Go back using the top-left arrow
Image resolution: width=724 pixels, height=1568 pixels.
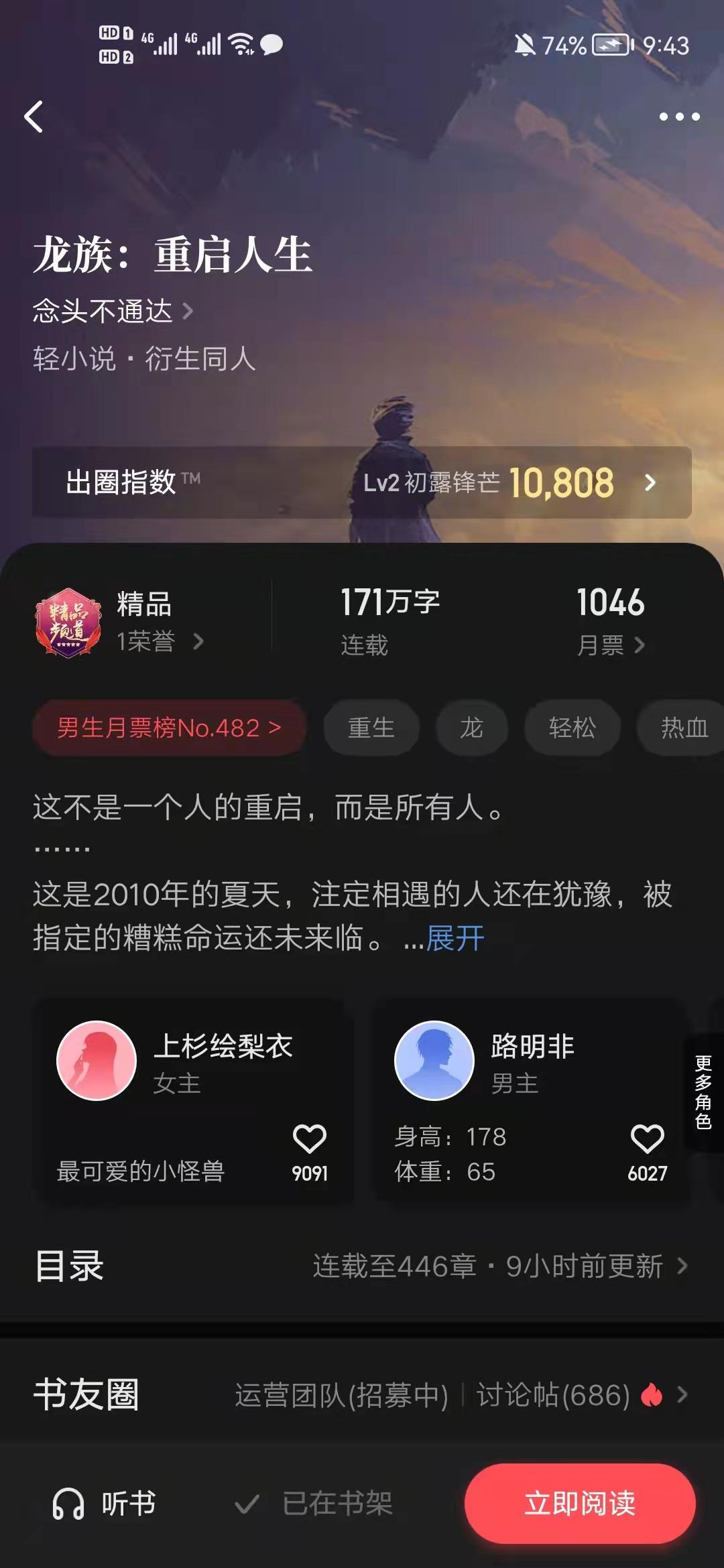[x=34, y=117]
